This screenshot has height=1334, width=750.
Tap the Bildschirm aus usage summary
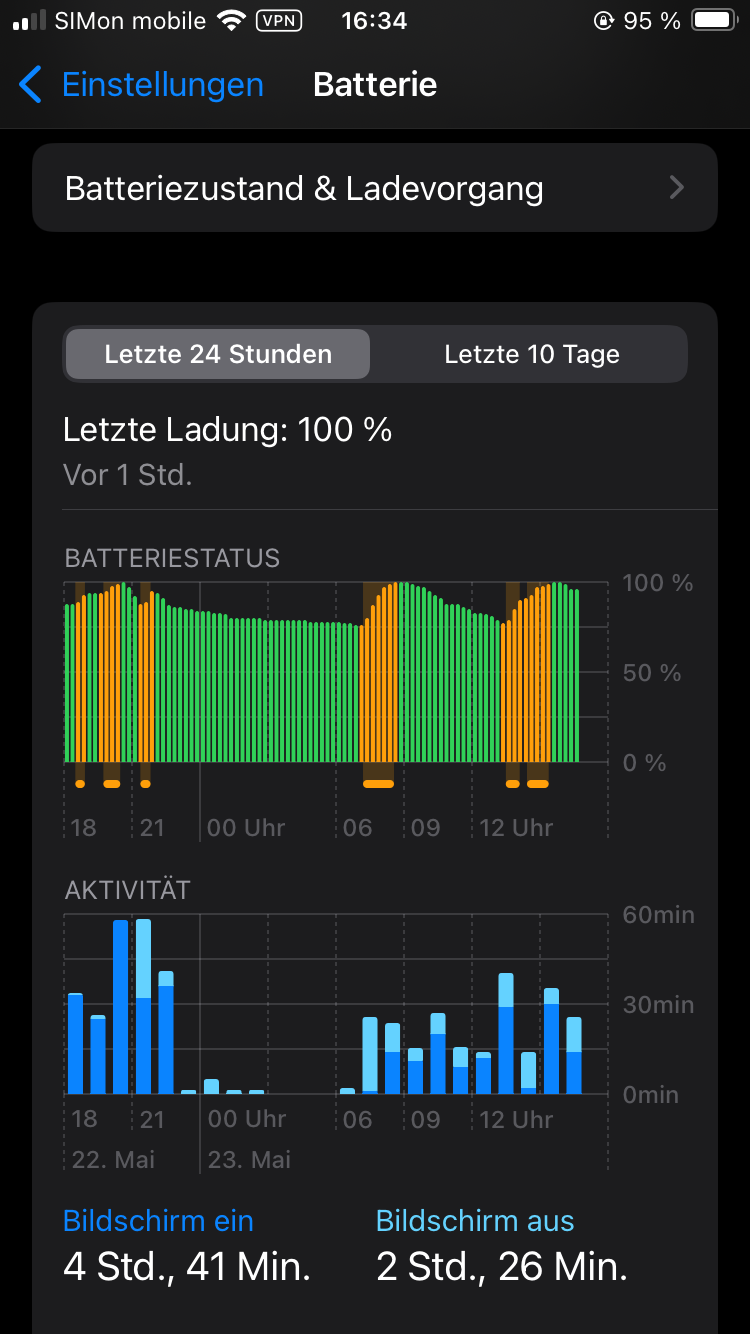coord(502,1248)
